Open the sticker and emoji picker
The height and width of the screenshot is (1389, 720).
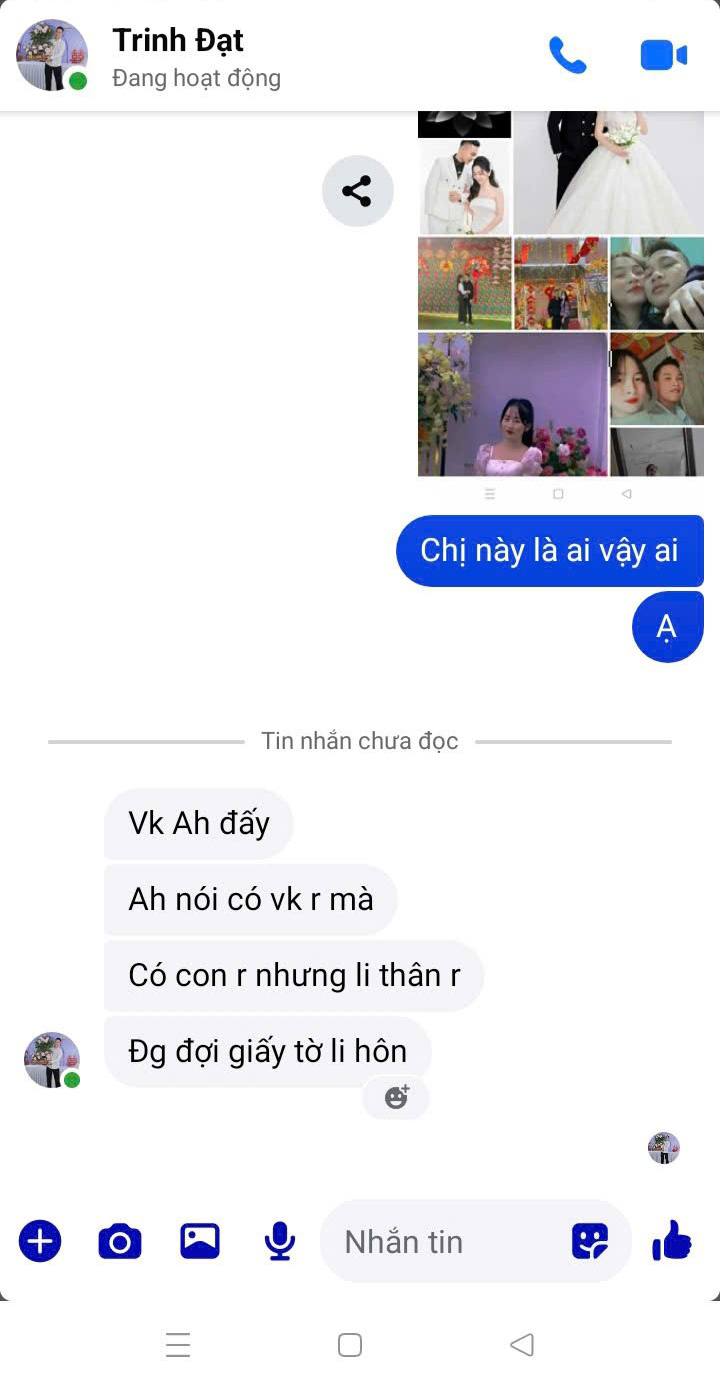(589, 1241)
